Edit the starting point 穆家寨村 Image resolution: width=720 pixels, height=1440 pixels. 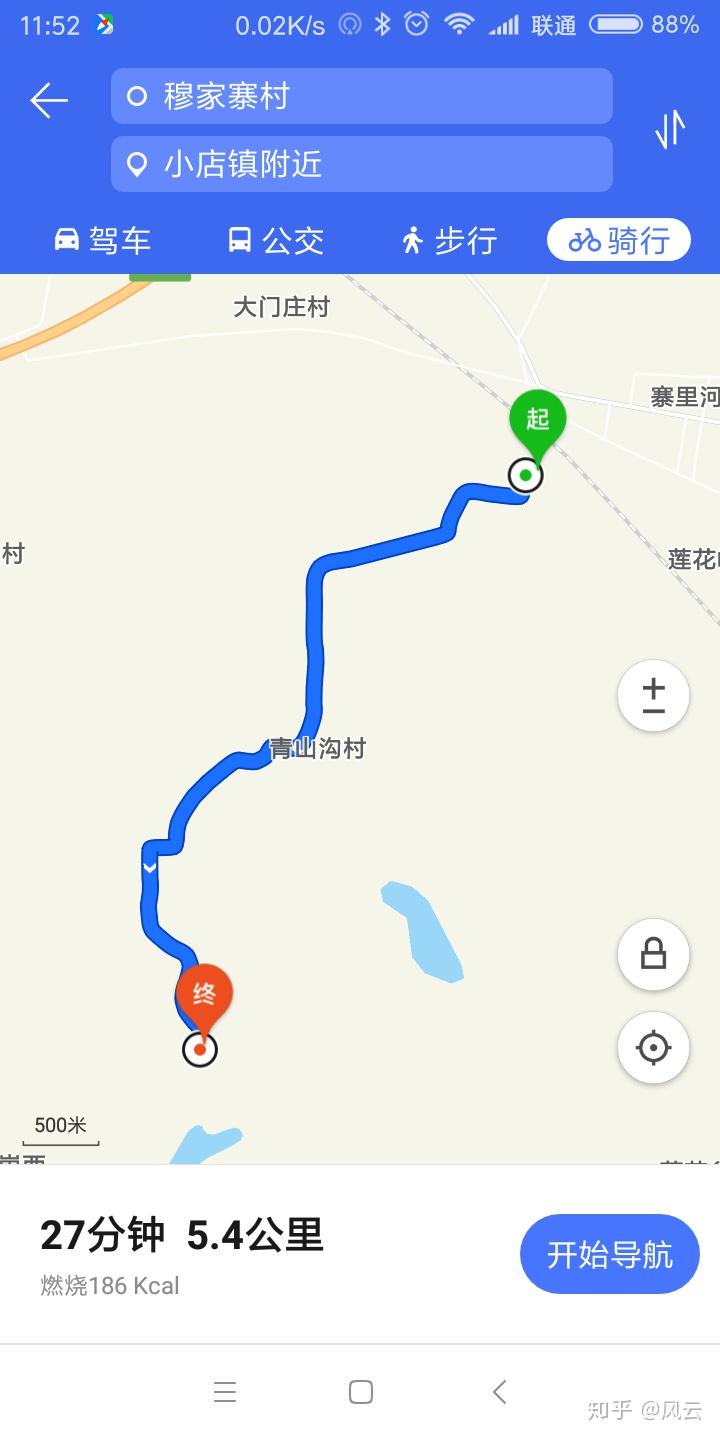(361, 96)
